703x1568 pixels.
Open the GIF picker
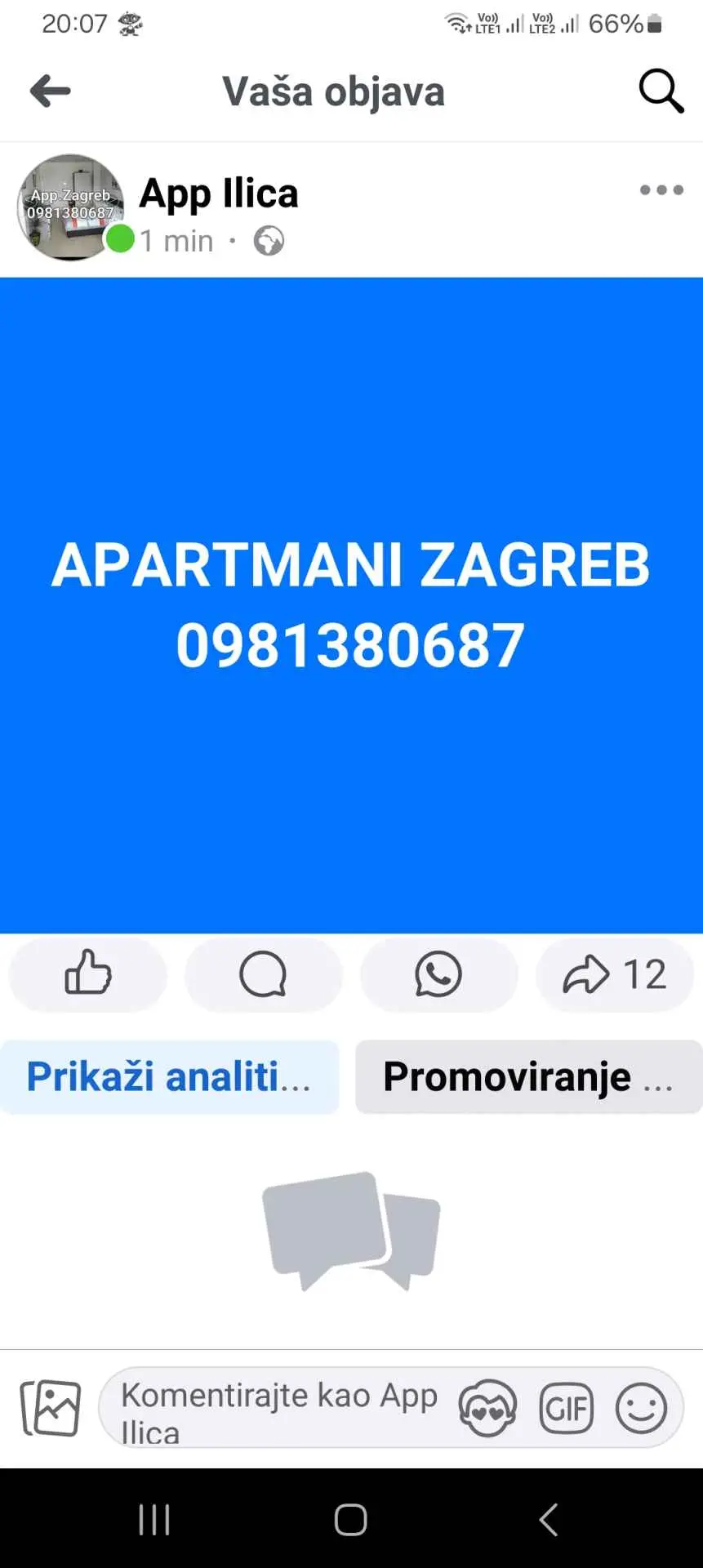(566, 1408)
